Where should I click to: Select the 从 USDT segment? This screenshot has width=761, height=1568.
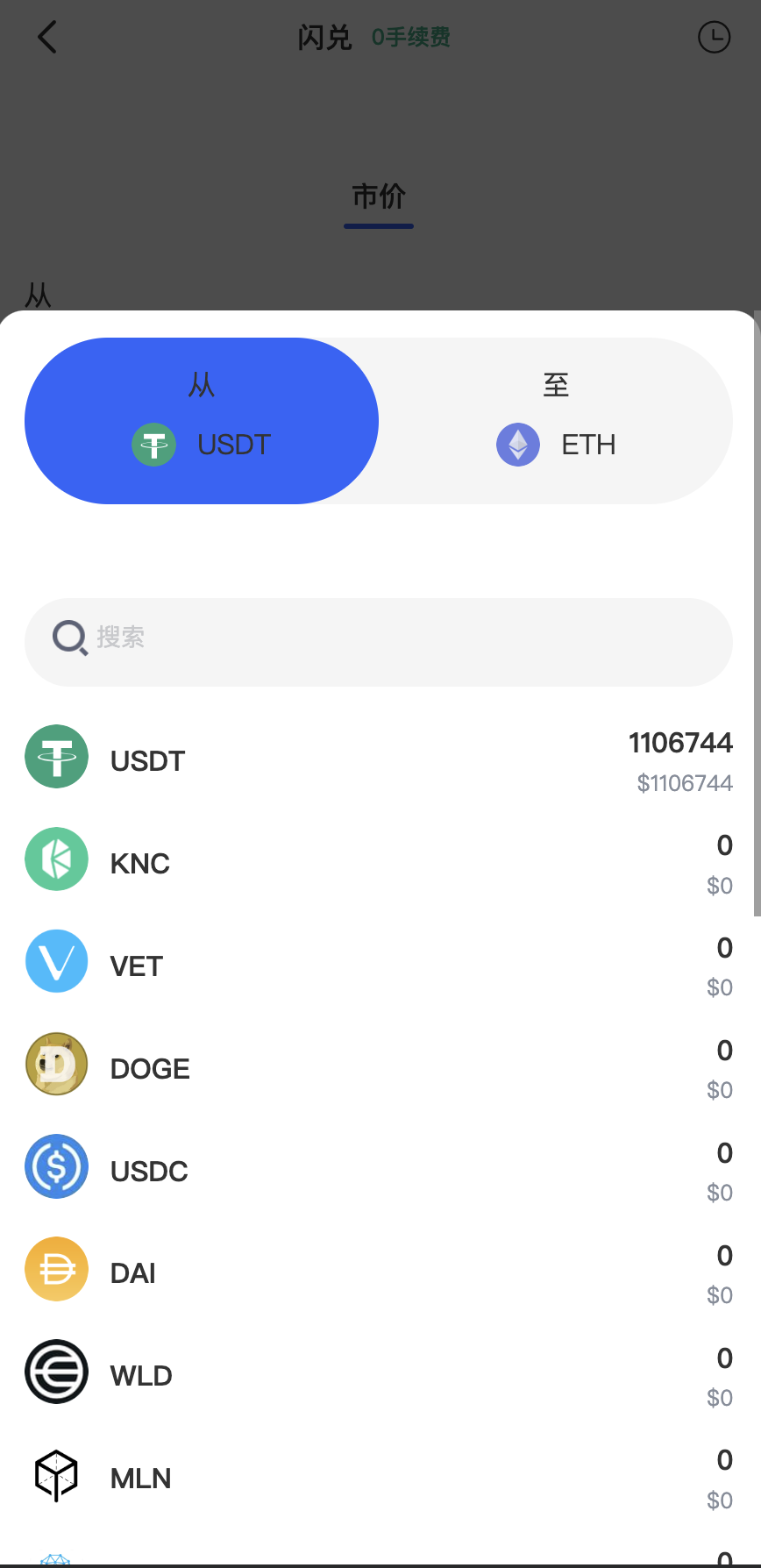coord(202,421)
